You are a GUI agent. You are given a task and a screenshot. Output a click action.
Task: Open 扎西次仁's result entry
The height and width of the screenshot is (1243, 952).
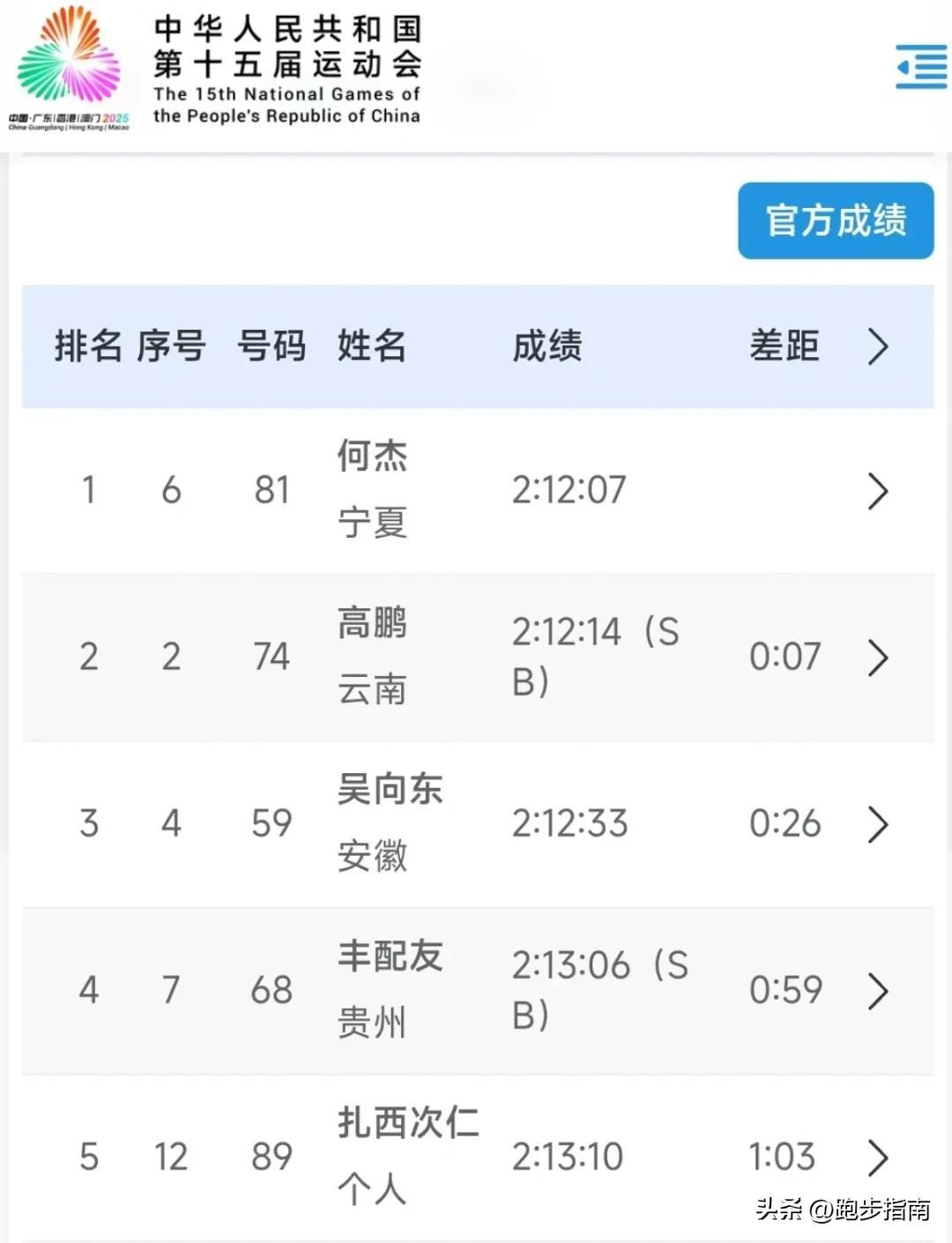[x=877, y=1157]
